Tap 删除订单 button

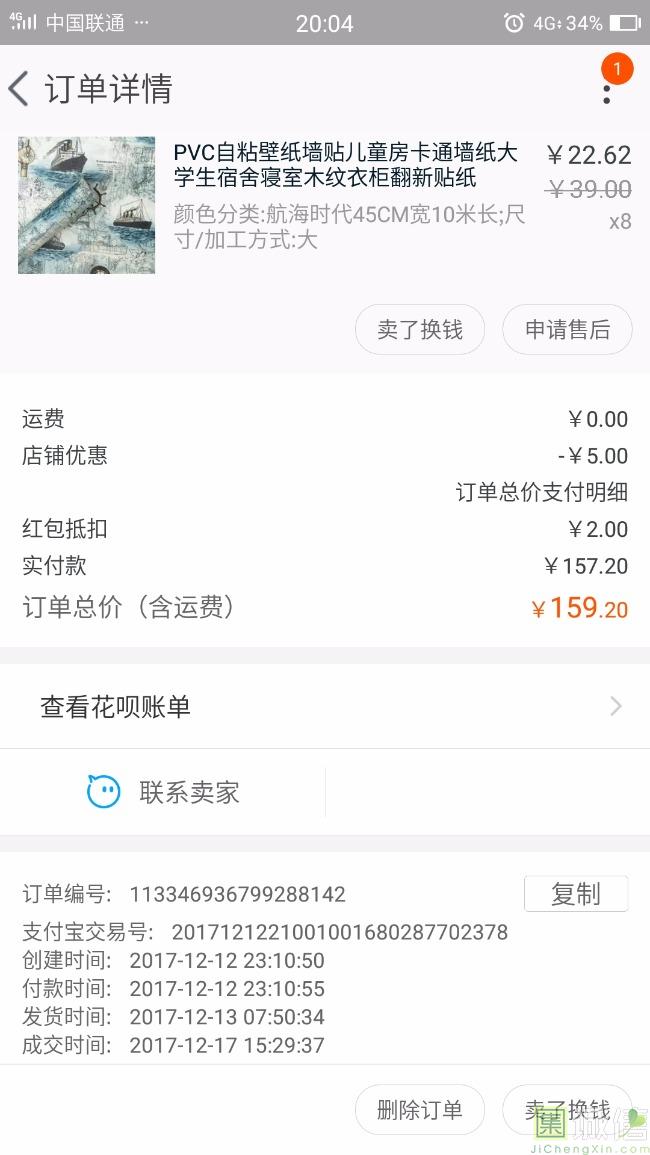(419, 1109)
